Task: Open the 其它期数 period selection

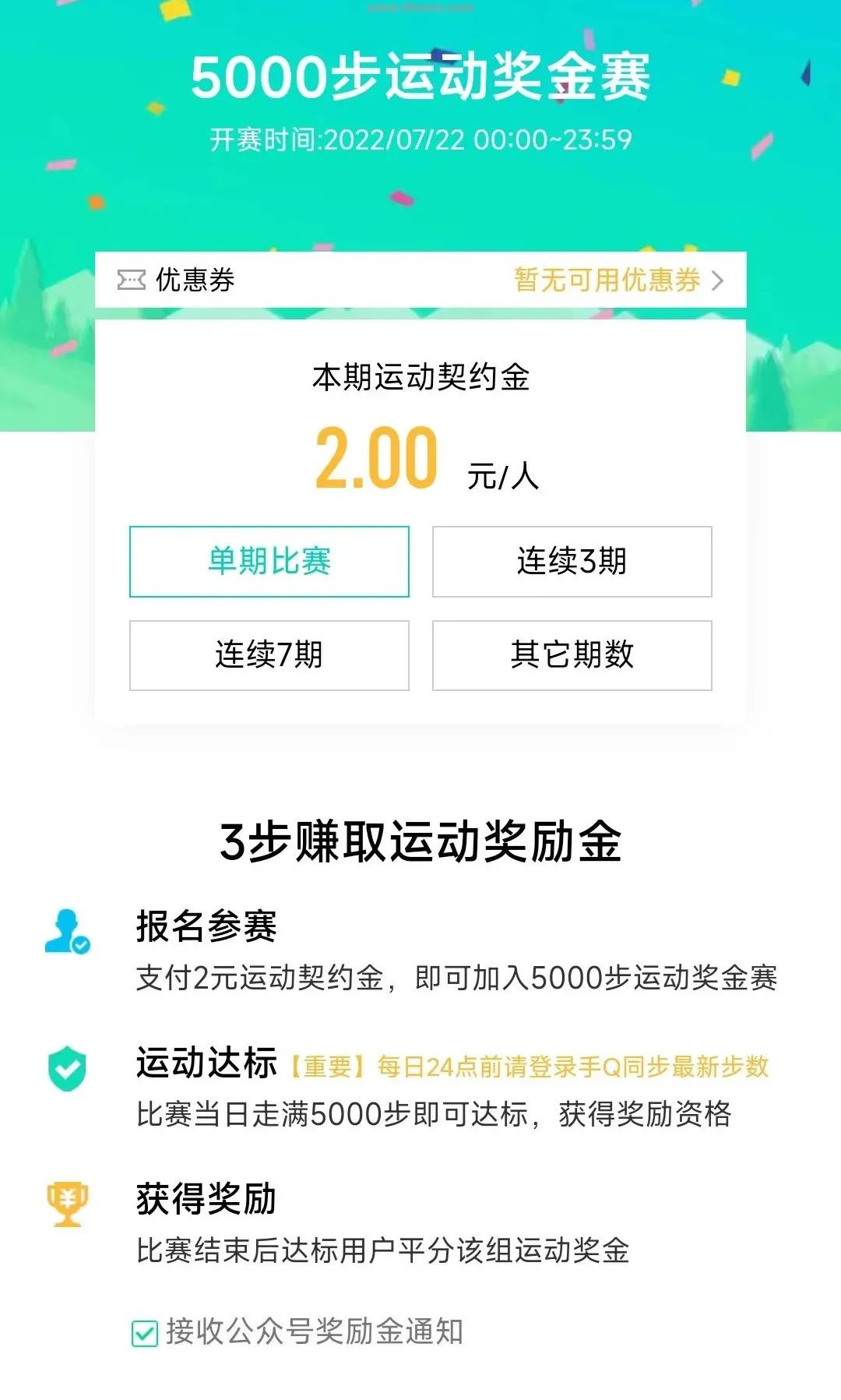Action: point(572,657)
